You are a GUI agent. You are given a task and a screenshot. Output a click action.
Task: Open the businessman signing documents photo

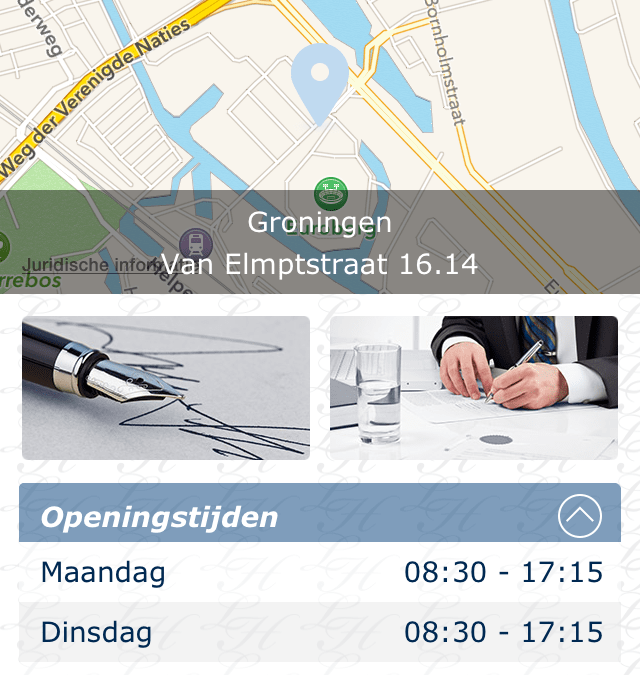click(474, 388)
